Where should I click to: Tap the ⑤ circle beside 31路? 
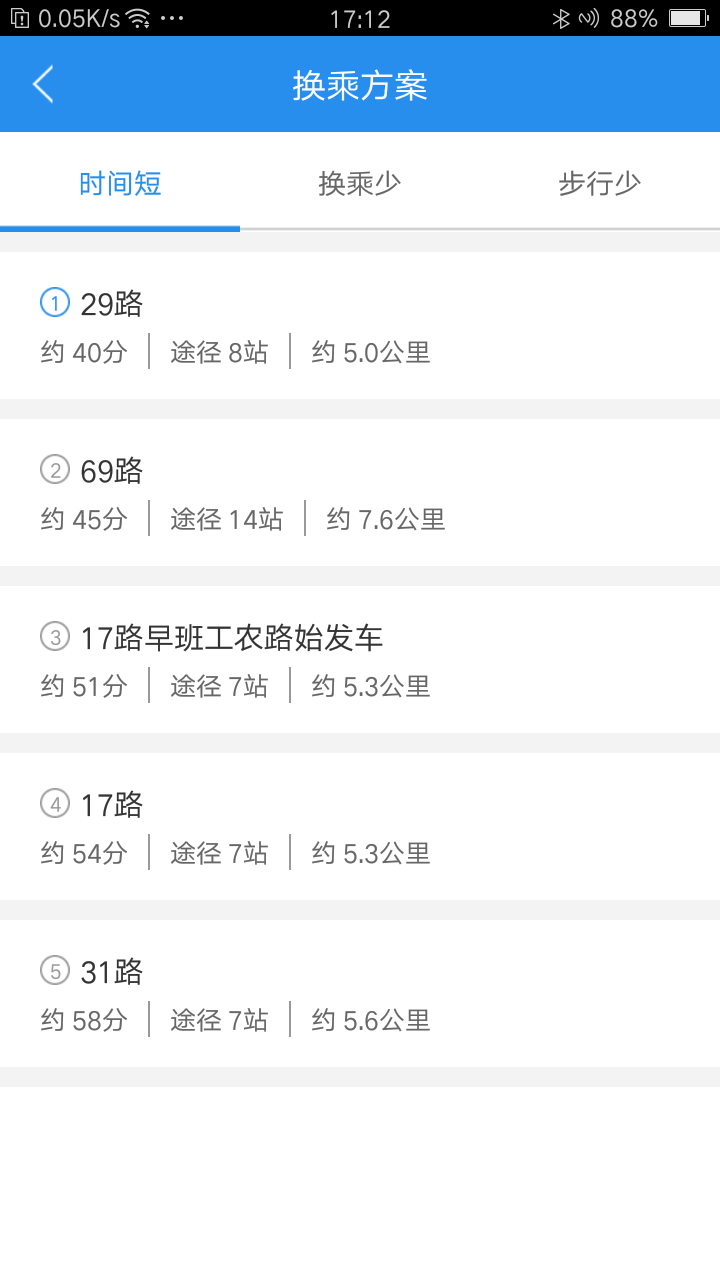55,970
